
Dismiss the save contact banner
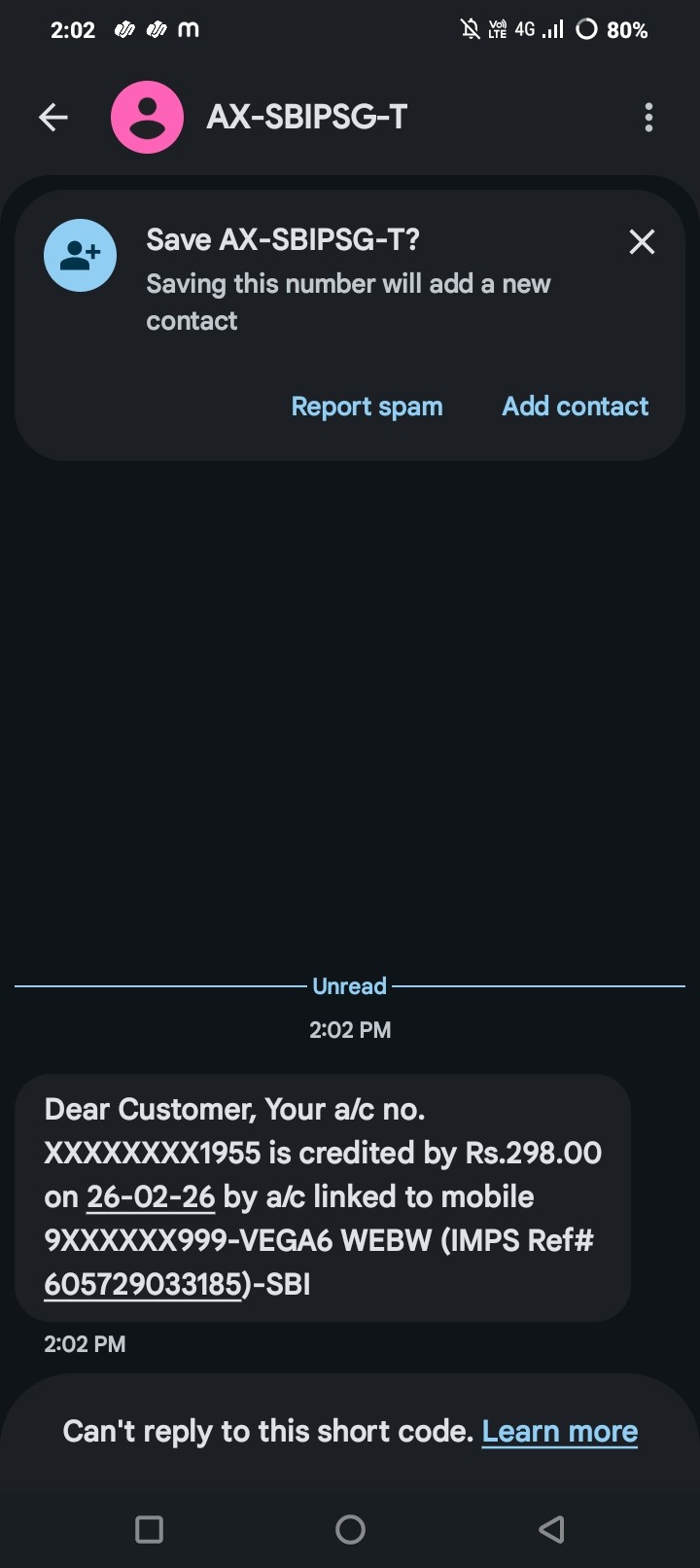click(x=642, y=241)
